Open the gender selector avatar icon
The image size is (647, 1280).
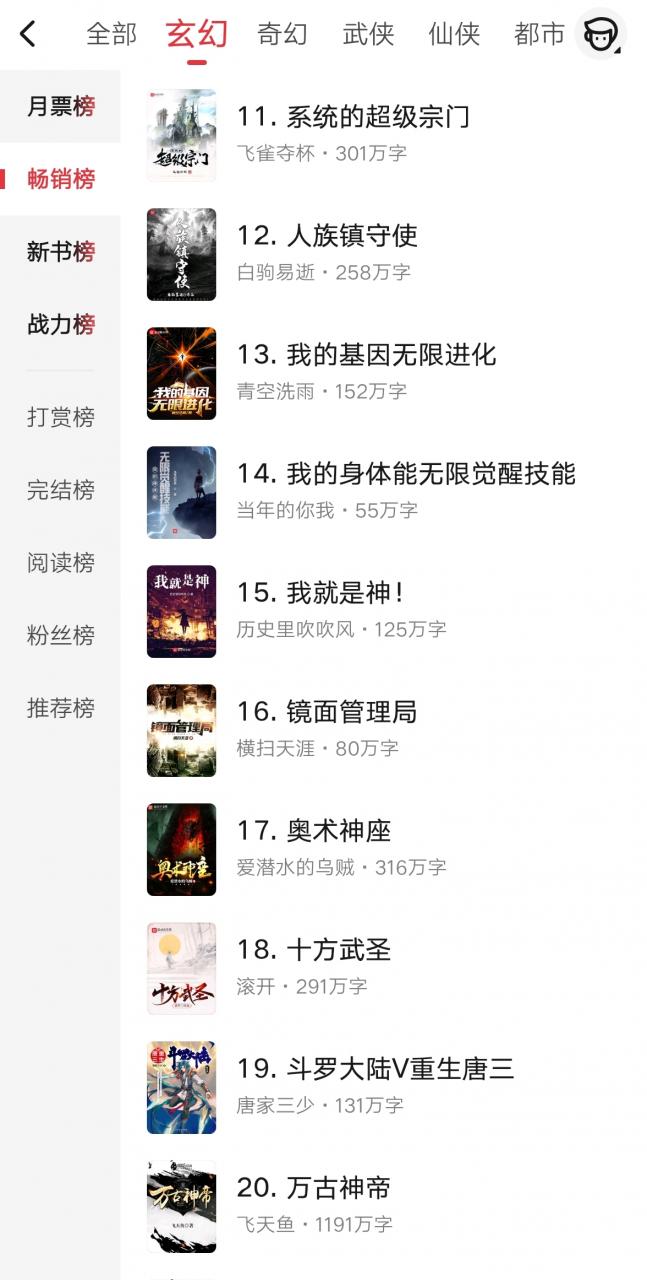[x=600, y=35]
